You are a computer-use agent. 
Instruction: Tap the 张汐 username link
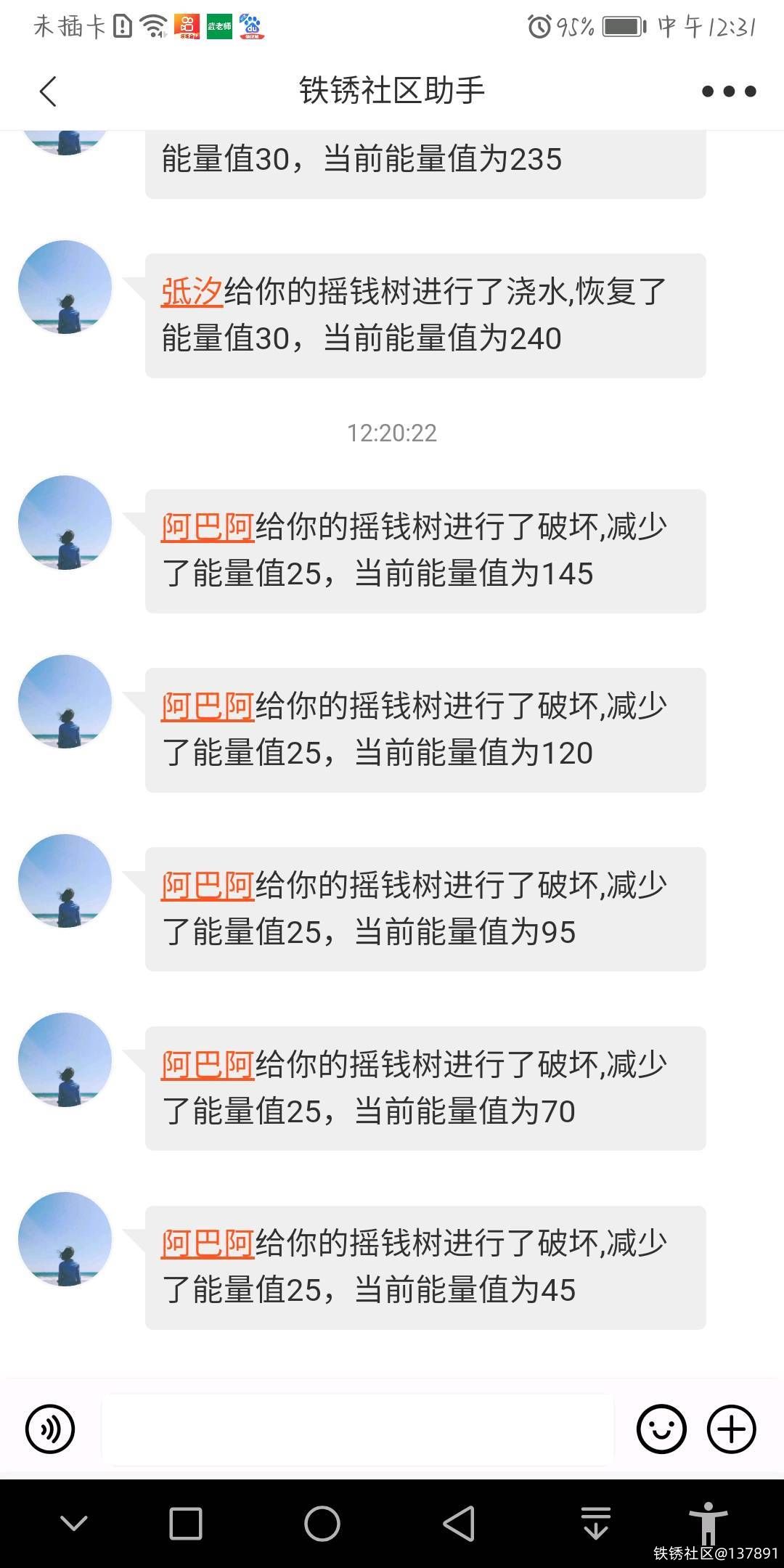tap(192, 293)
